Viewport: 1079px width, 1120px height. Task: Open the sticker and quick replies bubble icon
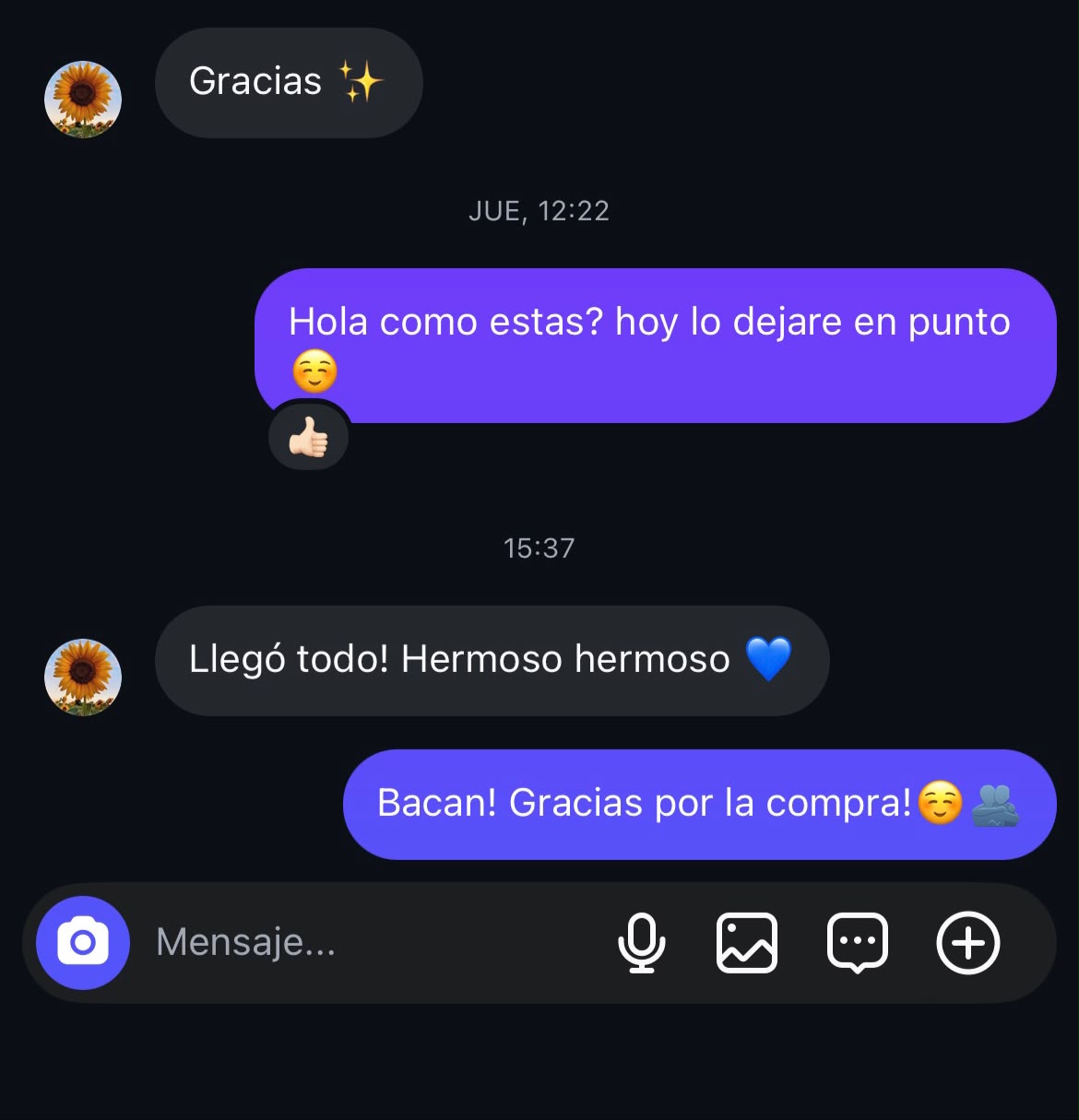coord(858,943)
